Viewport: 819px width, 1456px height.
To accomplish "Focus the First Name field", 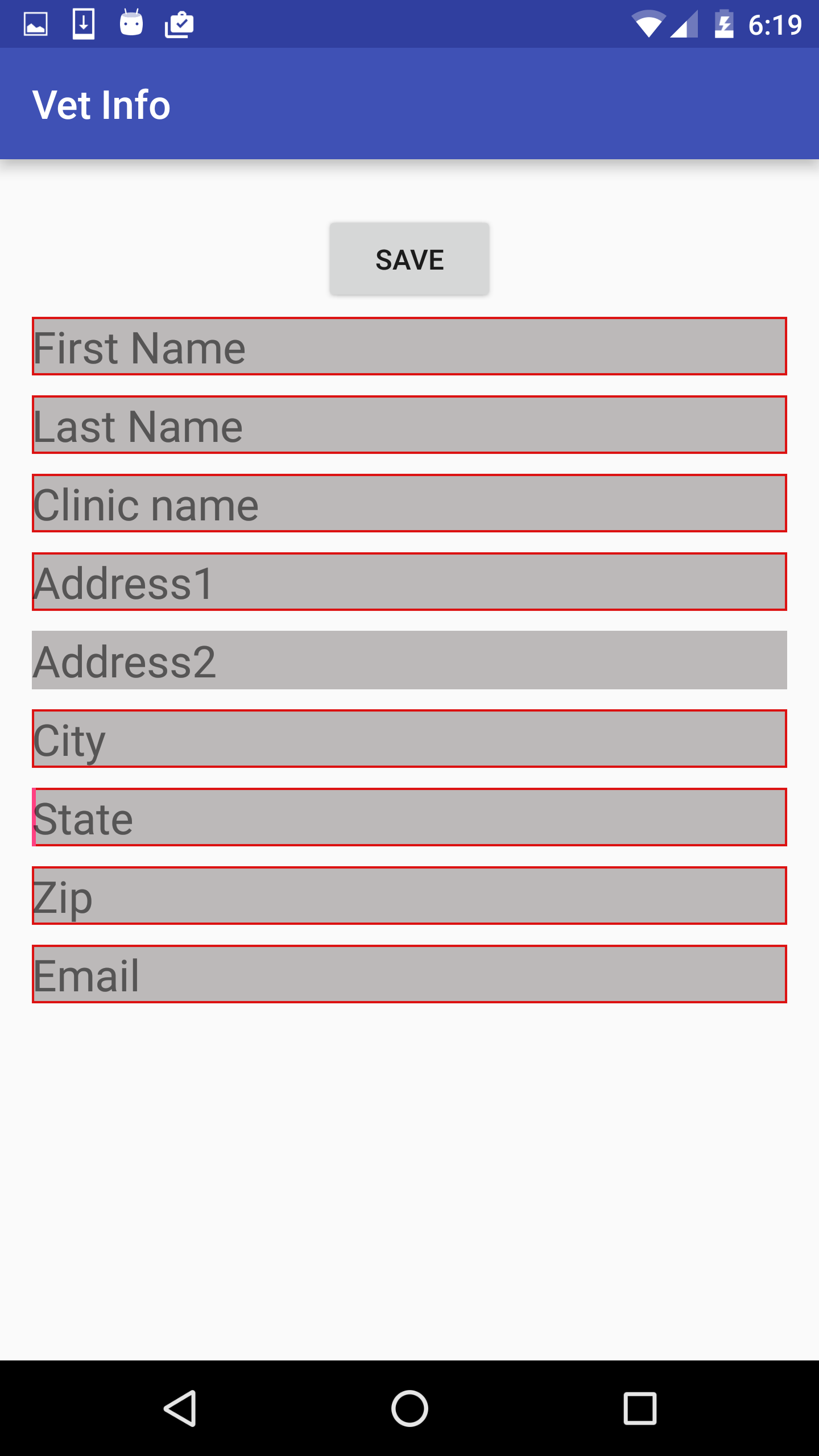I will tap(409, 346).
